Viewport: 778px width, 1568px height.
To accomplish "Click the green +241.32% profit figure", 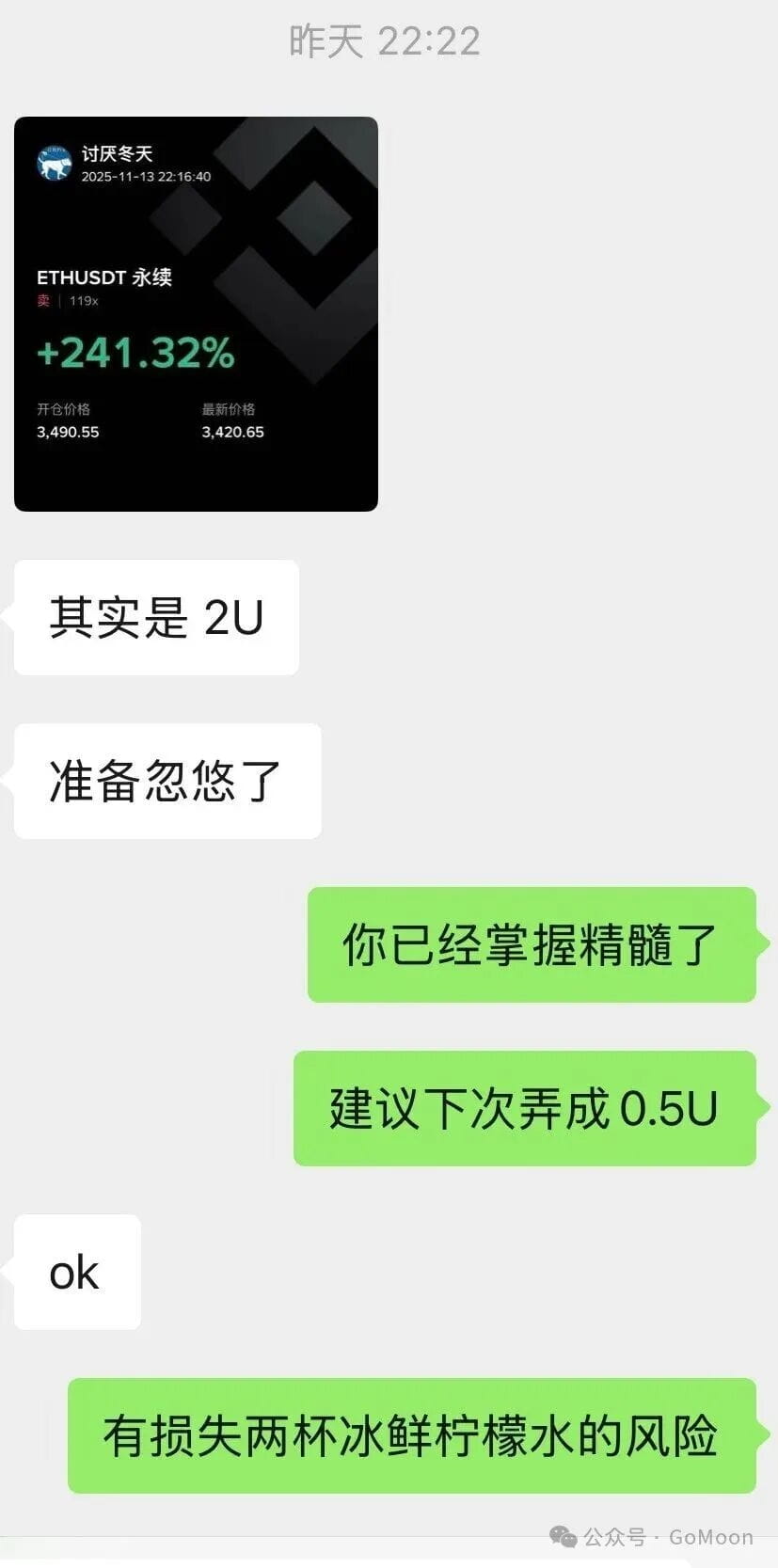I will coord(135,352).
